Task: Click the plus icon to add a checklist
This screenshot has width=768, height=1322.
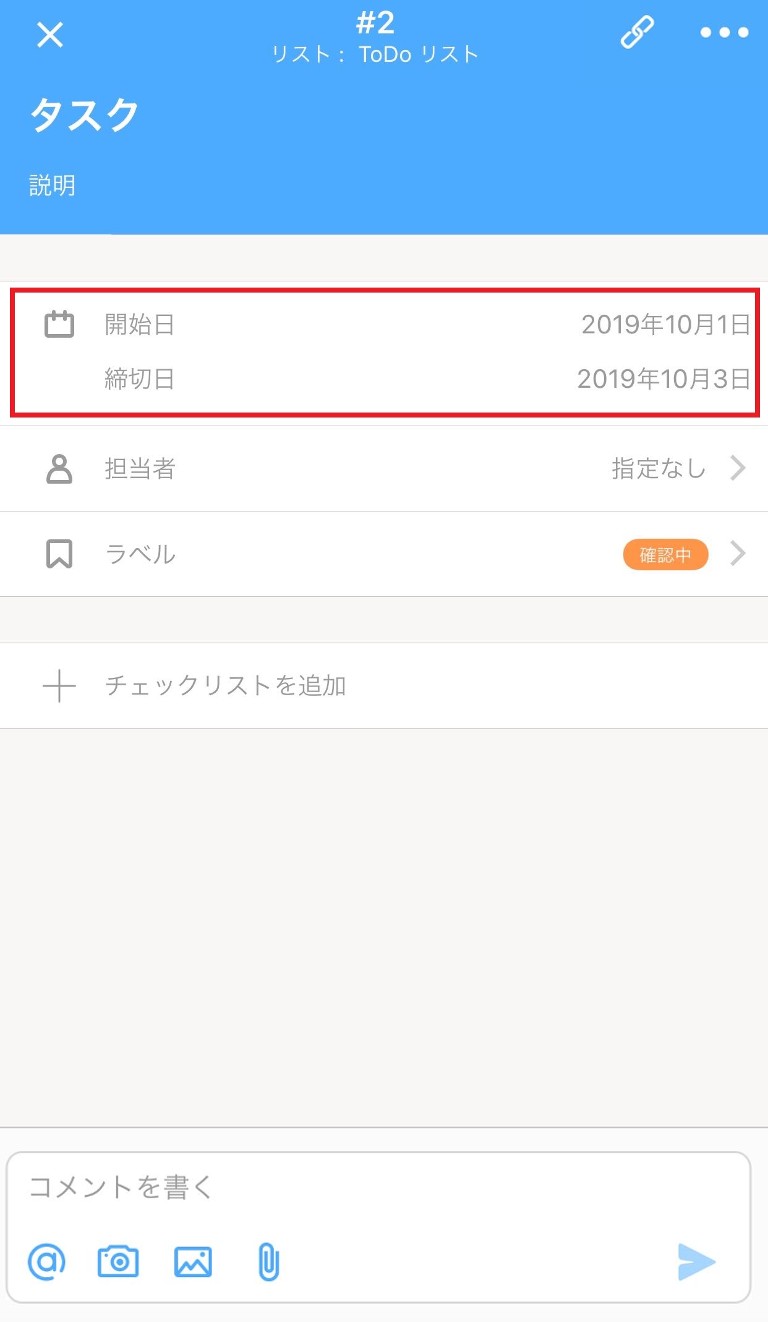Action: click(x=60, y=686)
